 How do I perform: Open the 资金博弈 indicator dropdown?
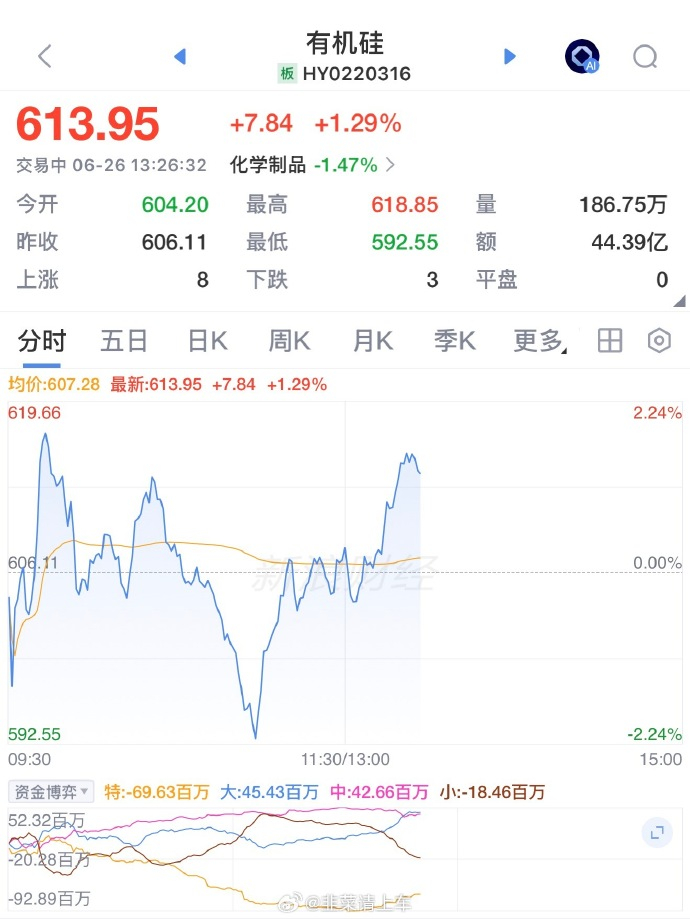pyautogui.click(x=50, y=792)
